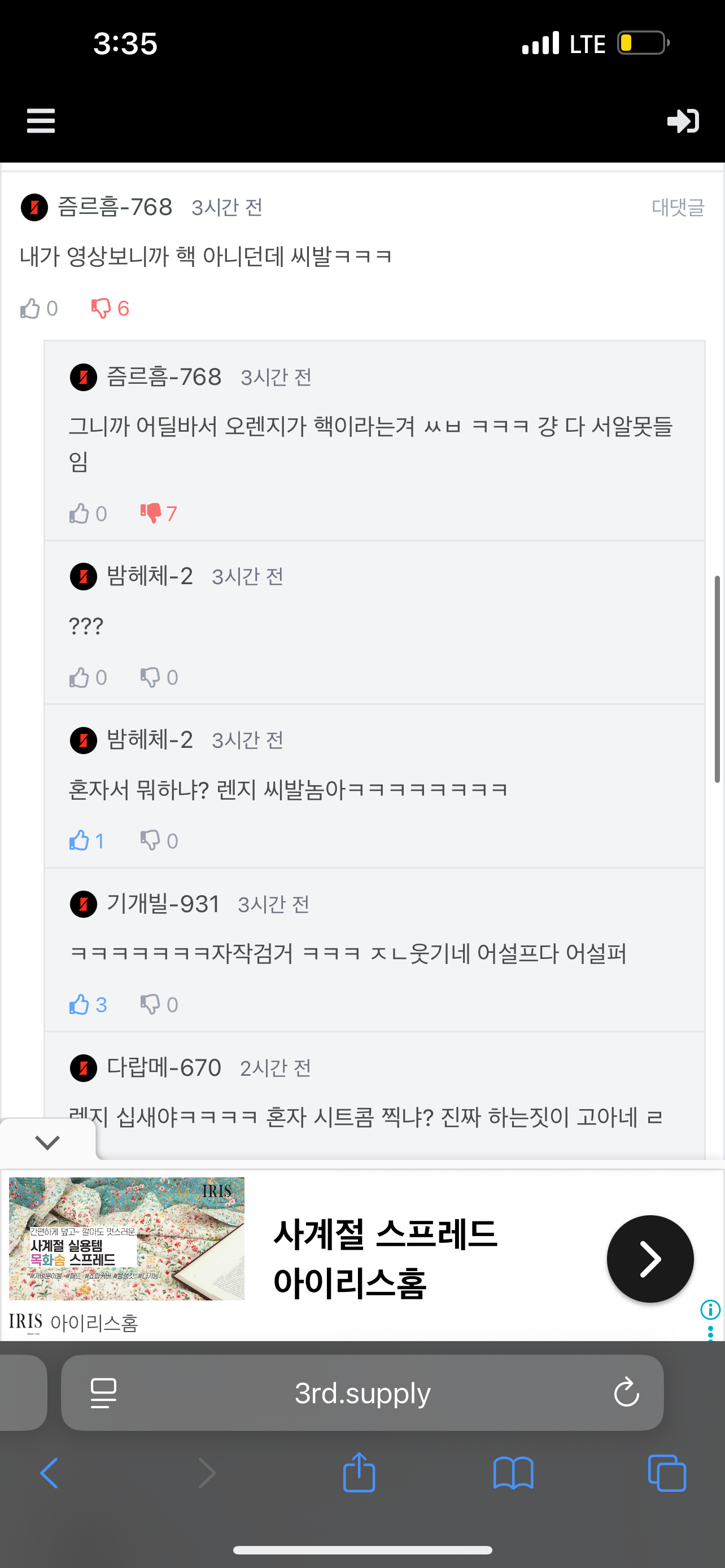Dislike the ??? reply
This screenshot has height=1568, width=725.
pos(150,677)
